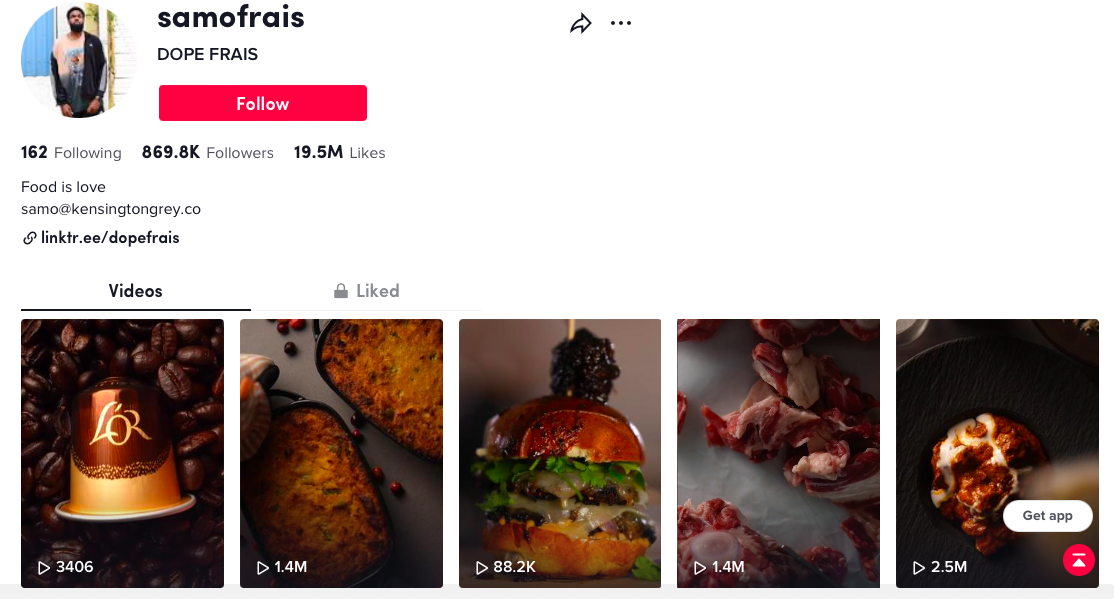The image size is (1114, 599).
Task: Jump back to top with the red arrow button
Action: tap(1078, 560)
